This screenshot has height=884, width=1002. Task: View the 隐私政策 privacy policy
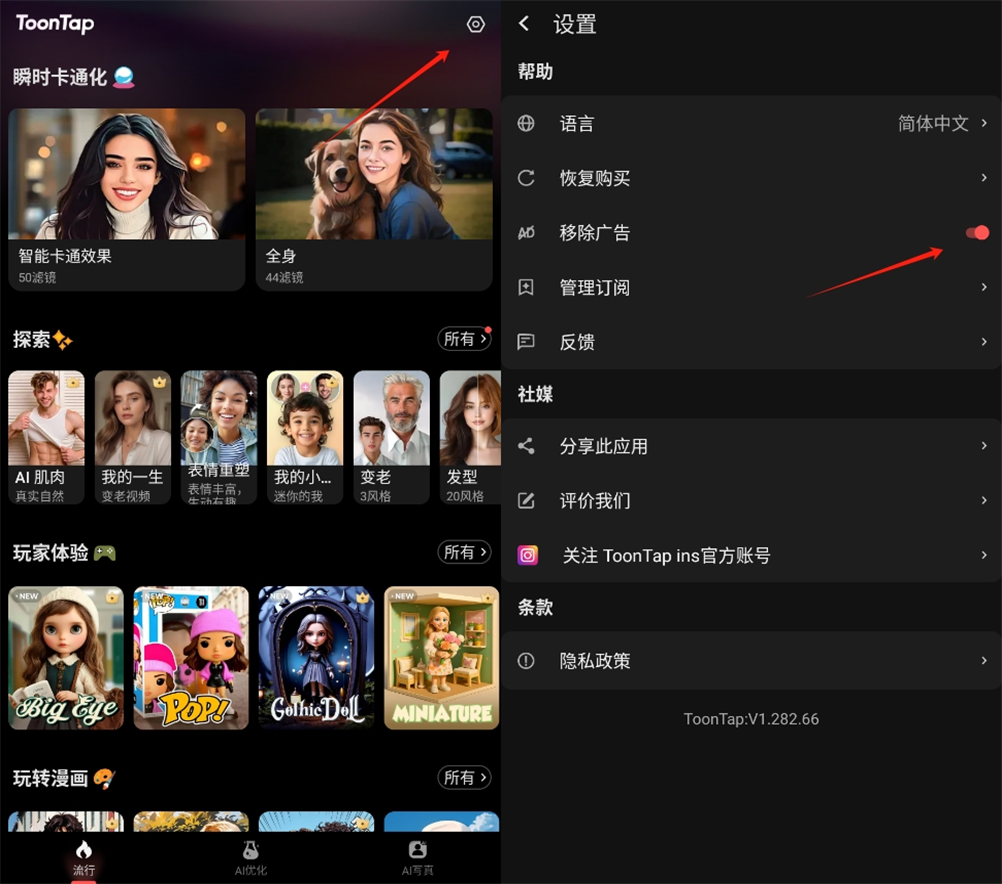pyautogui.click(x=752, y=661)
